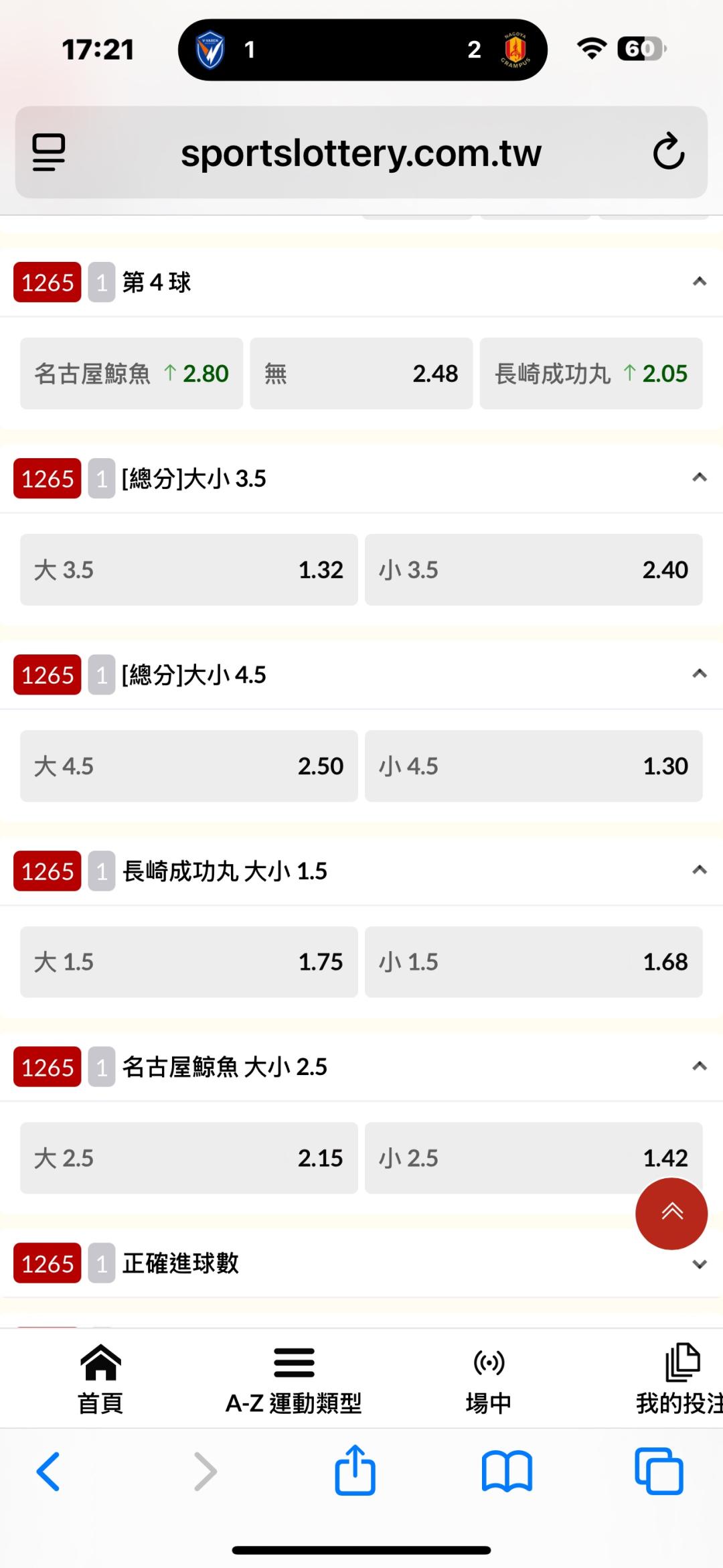This screenshot has width=723, height=1568.
Task: Select 長崎成功丸 odds 2.05 for 第4球
Action: pyautogui.click(x=591, y=373)
